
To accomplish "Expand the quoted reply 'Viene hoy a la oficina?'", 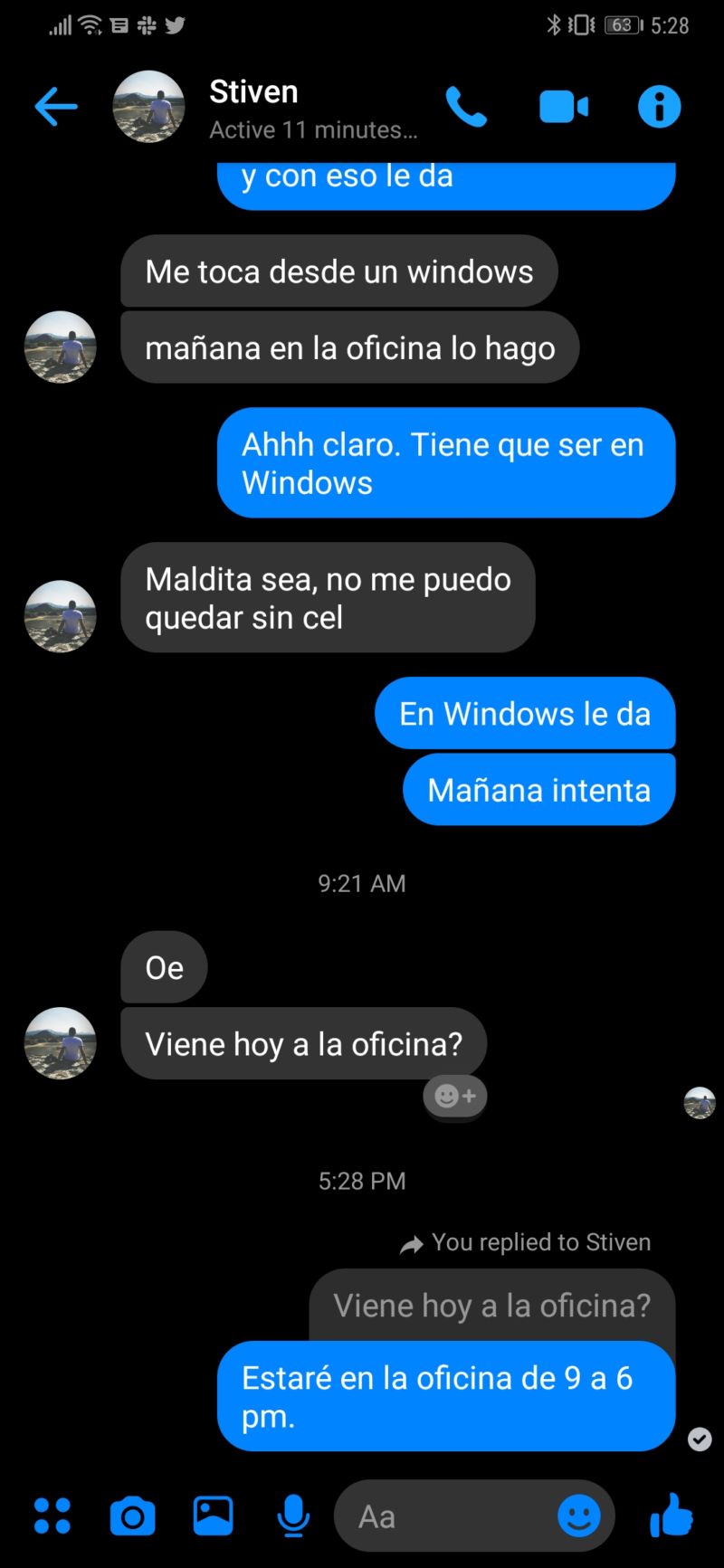I will pos(492,1305).
